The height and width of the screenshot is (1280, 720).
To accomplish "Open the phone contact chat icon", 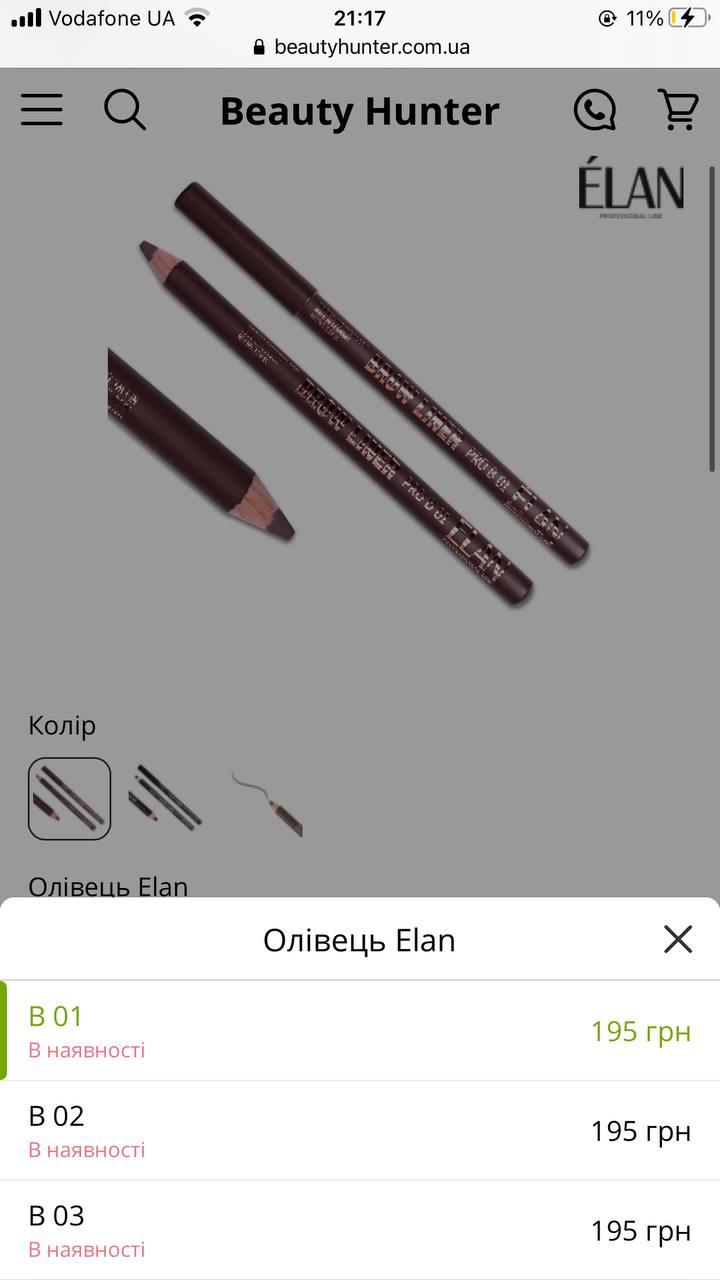I will 594,110.
